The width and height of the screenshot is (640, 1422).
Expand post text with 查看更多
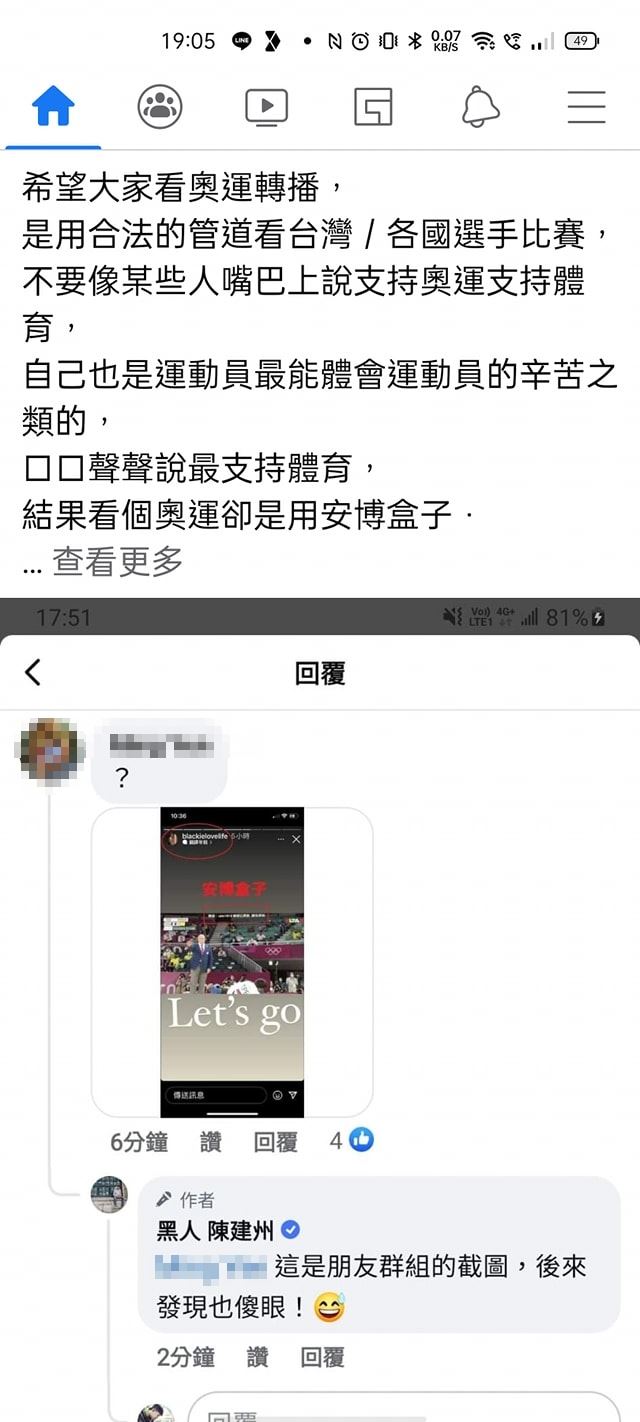118,562
